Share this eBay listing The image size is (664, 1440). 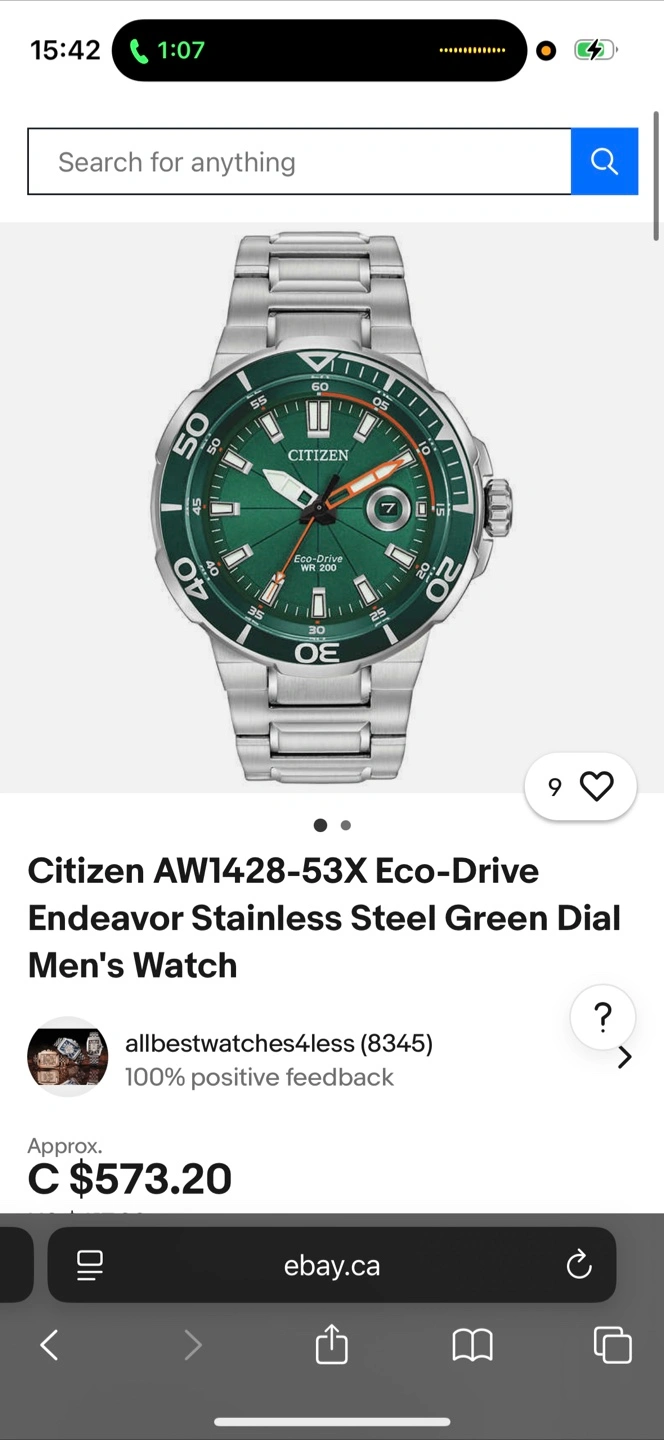click(331, 1346)
